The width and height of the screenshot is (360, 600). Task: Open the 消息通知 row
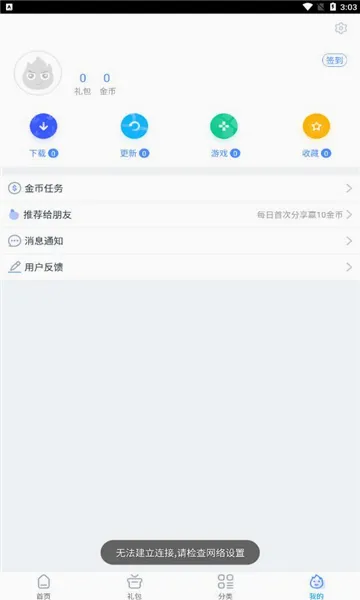coord(180,241)
